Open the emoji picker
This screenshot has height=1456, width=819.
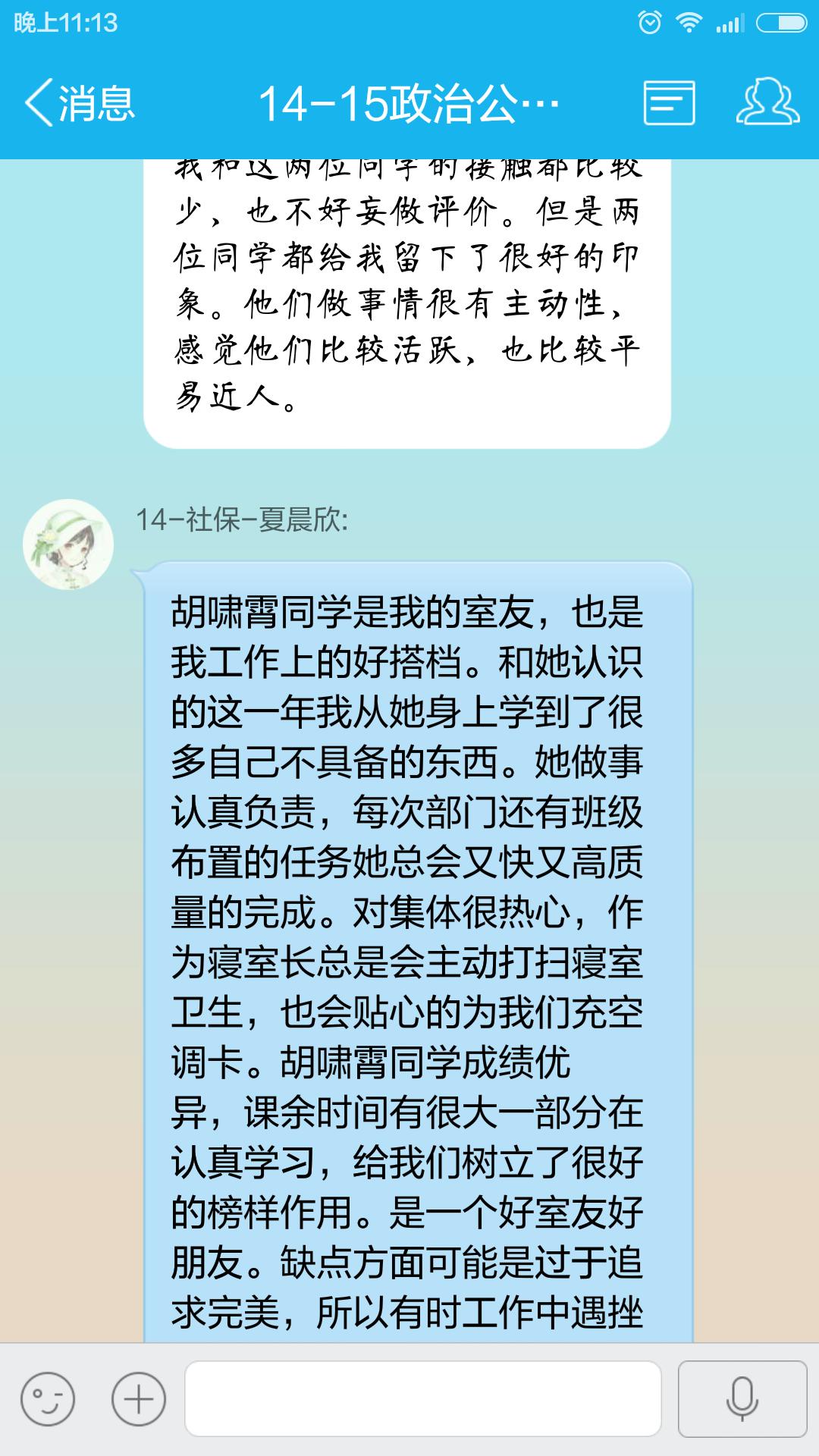[x=48, y=1399]
